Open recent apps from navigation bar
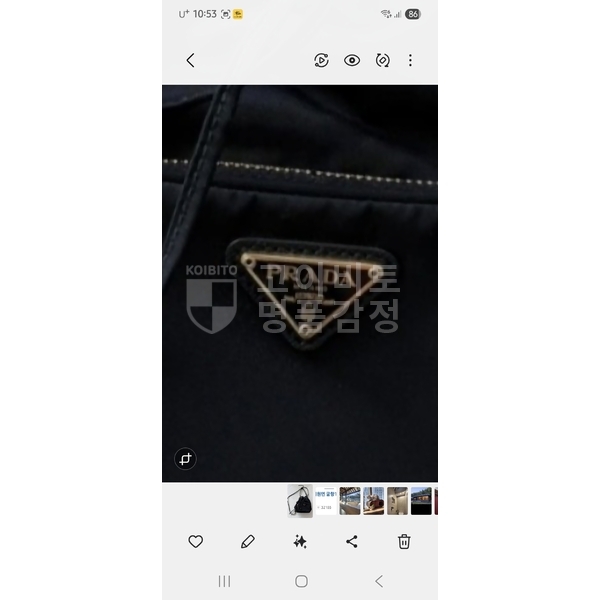The height and width of the screenshot is (600, 600). 224,581
